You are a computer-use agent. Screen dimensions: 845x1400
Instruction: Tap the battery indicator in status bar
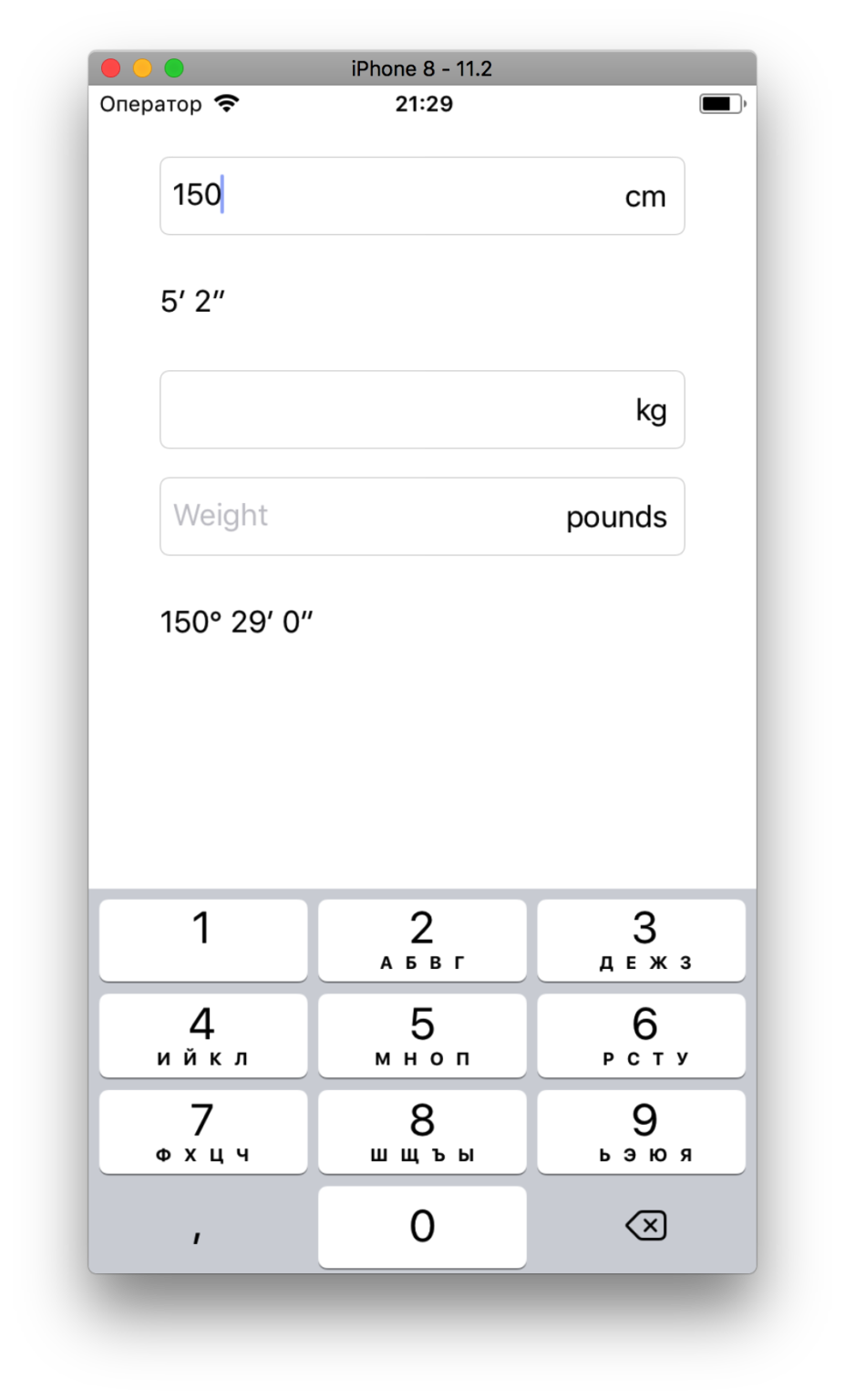(718, 102)
